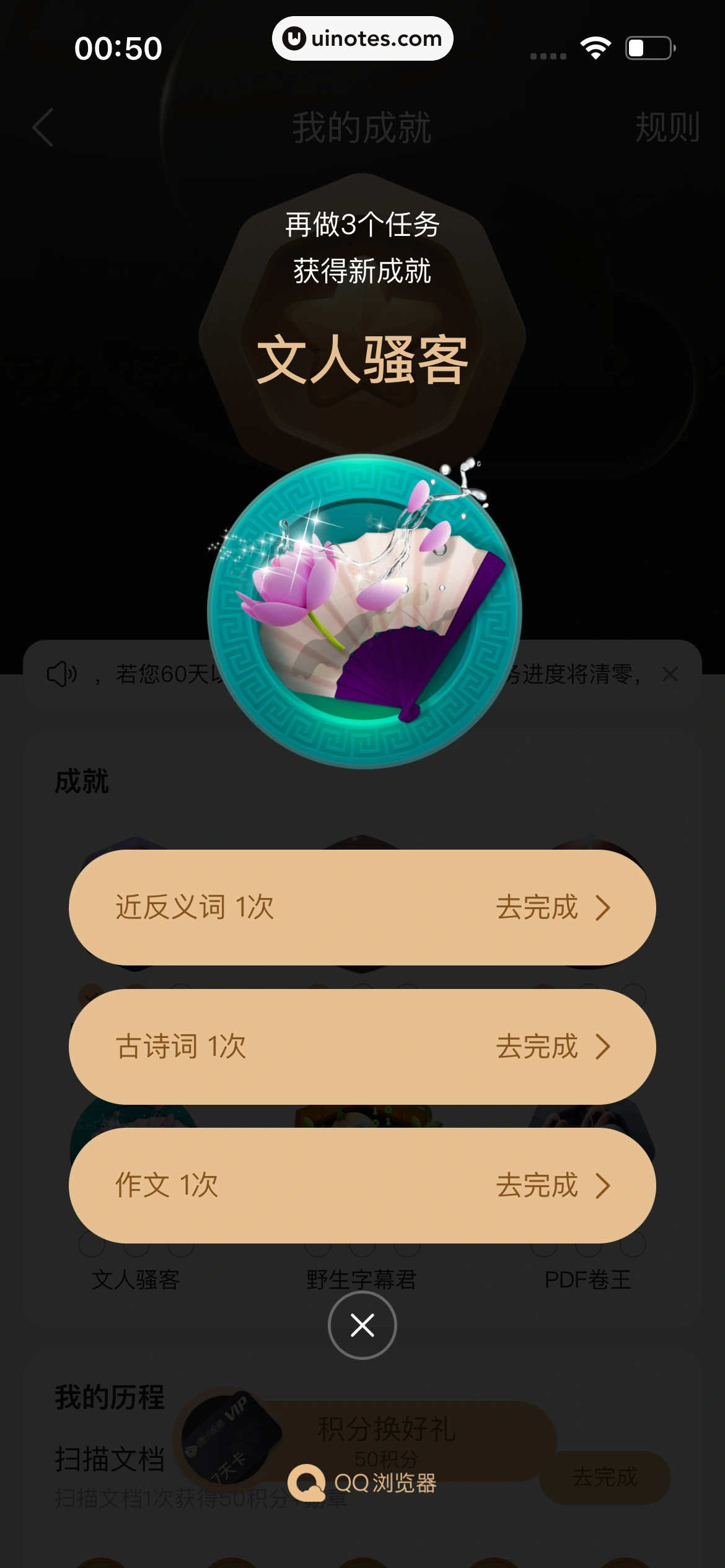
Task: Close the achievement detail popup
Action: click(x=362, y=1325)
